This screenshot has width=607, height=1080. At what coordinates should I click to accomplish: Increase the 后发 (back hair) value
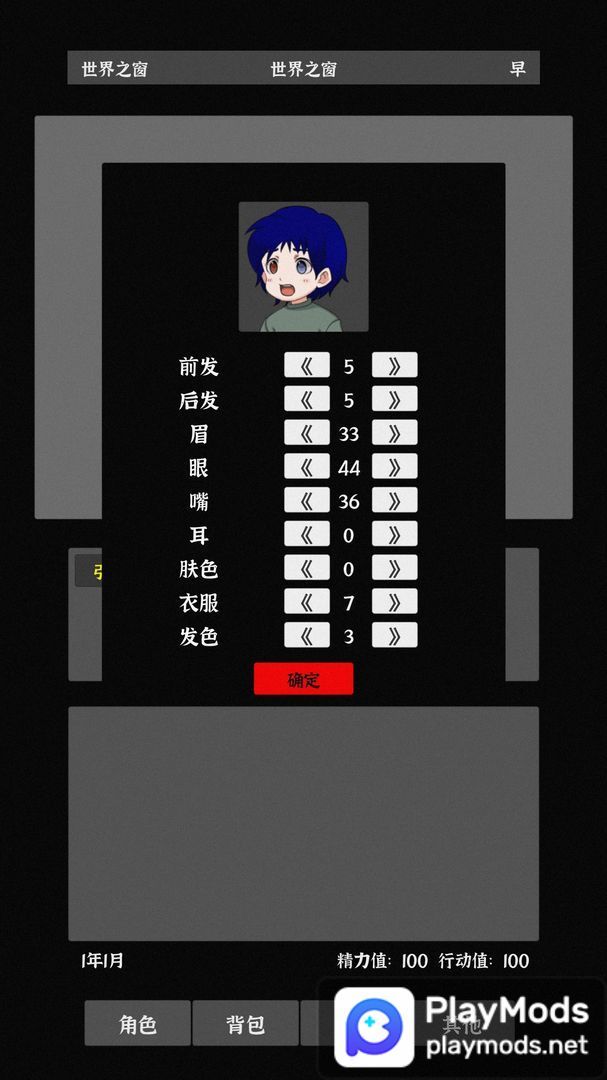tap(394, 400)
